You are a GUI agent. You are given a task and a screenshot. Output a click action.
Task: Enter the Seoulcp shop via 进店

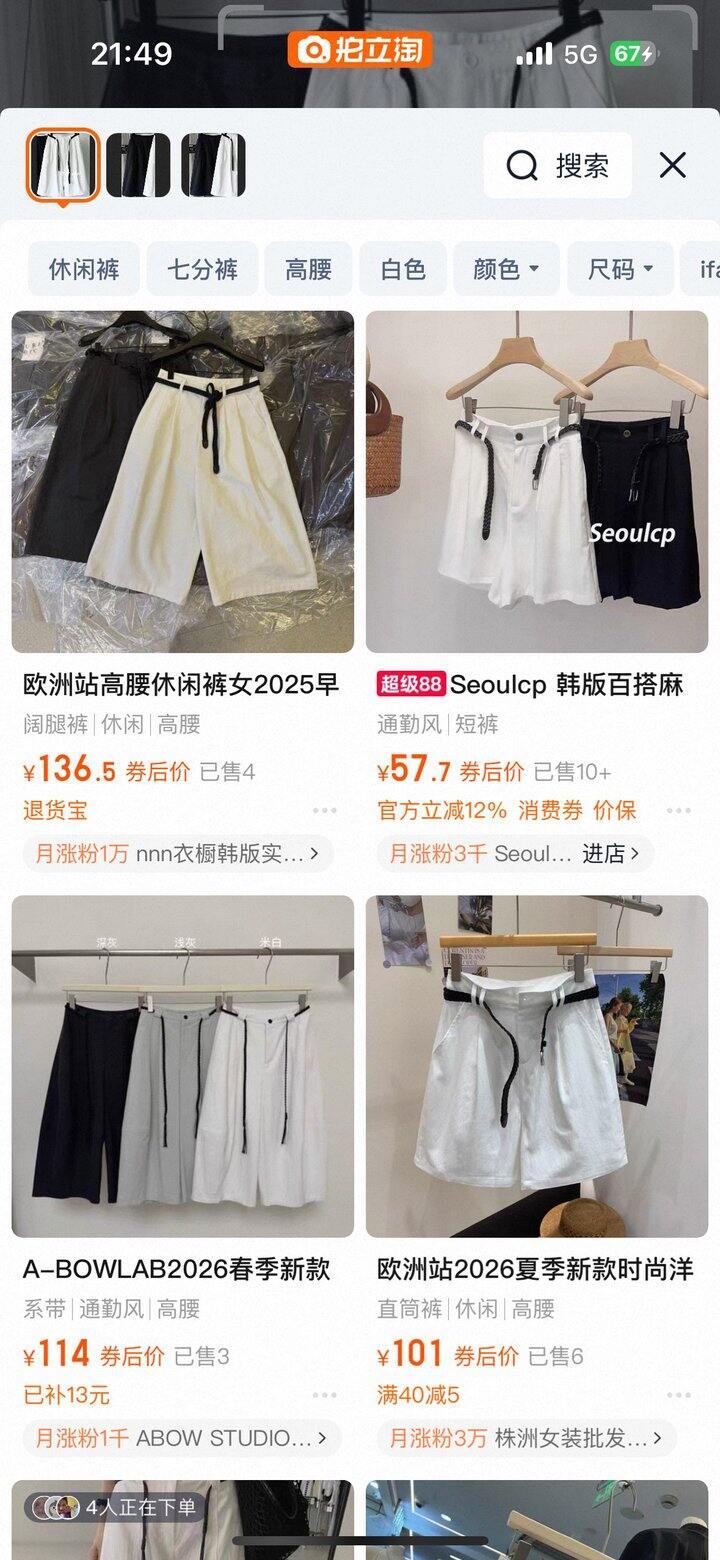coord(610,853)
